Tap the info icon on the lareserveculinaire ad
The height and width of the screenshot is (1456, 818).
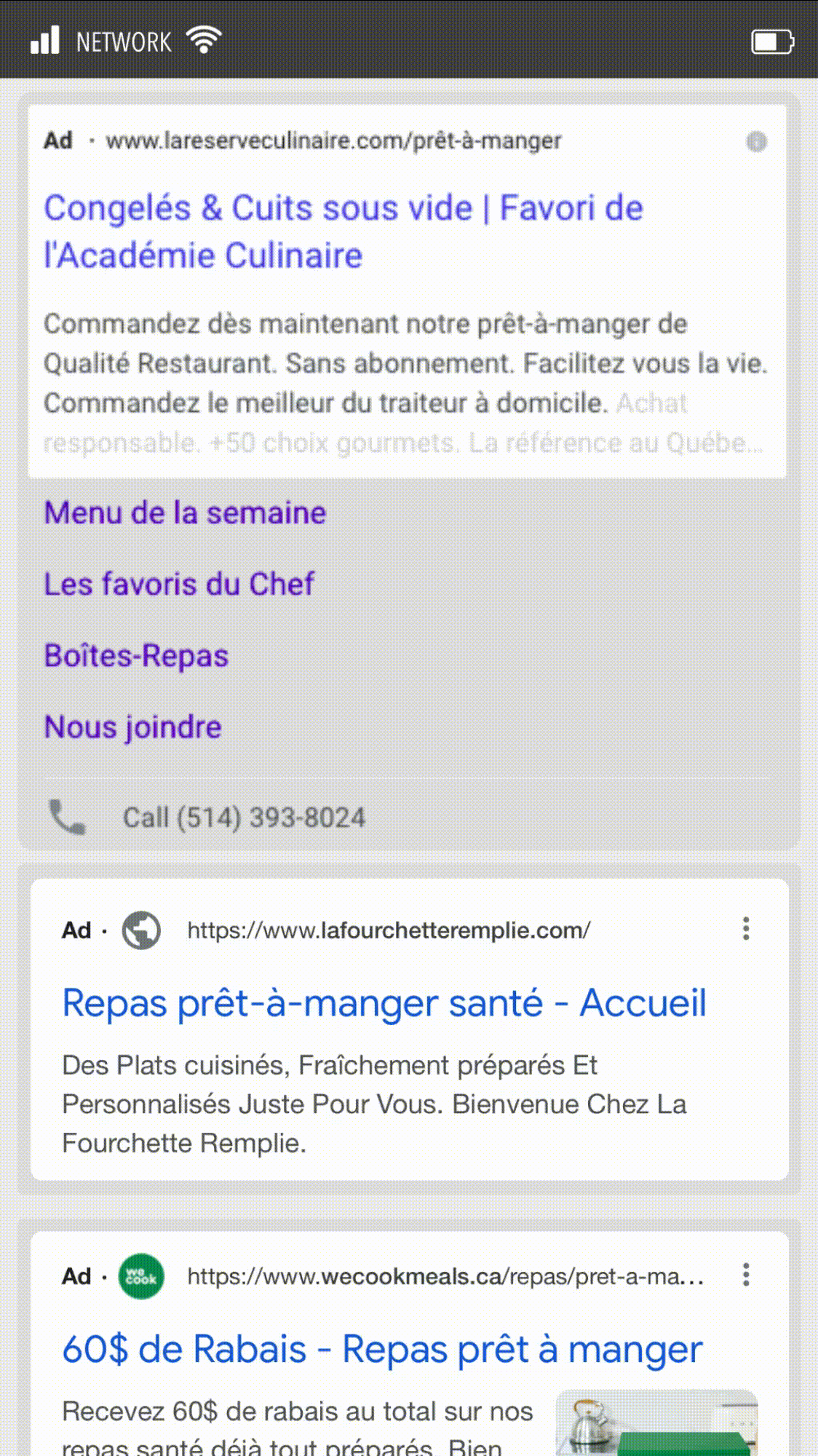[x=756, y=141]
